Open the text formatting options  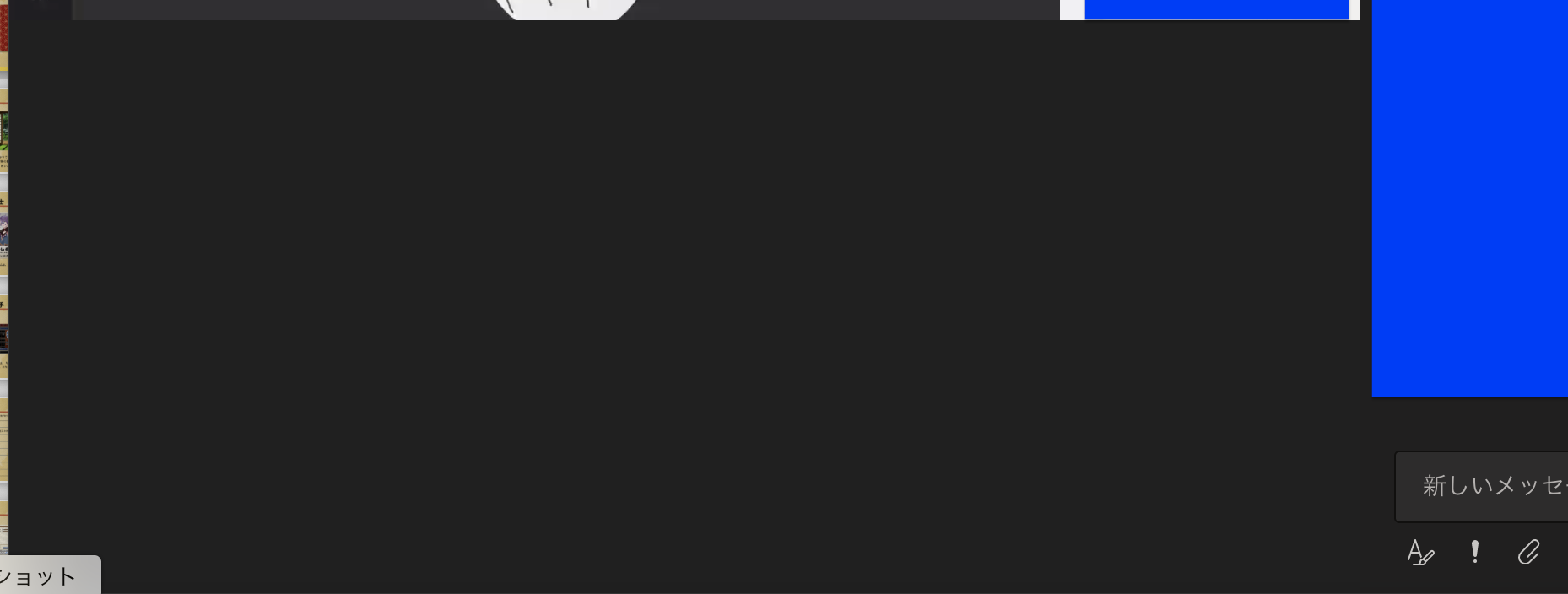[x=1420, y=553]
